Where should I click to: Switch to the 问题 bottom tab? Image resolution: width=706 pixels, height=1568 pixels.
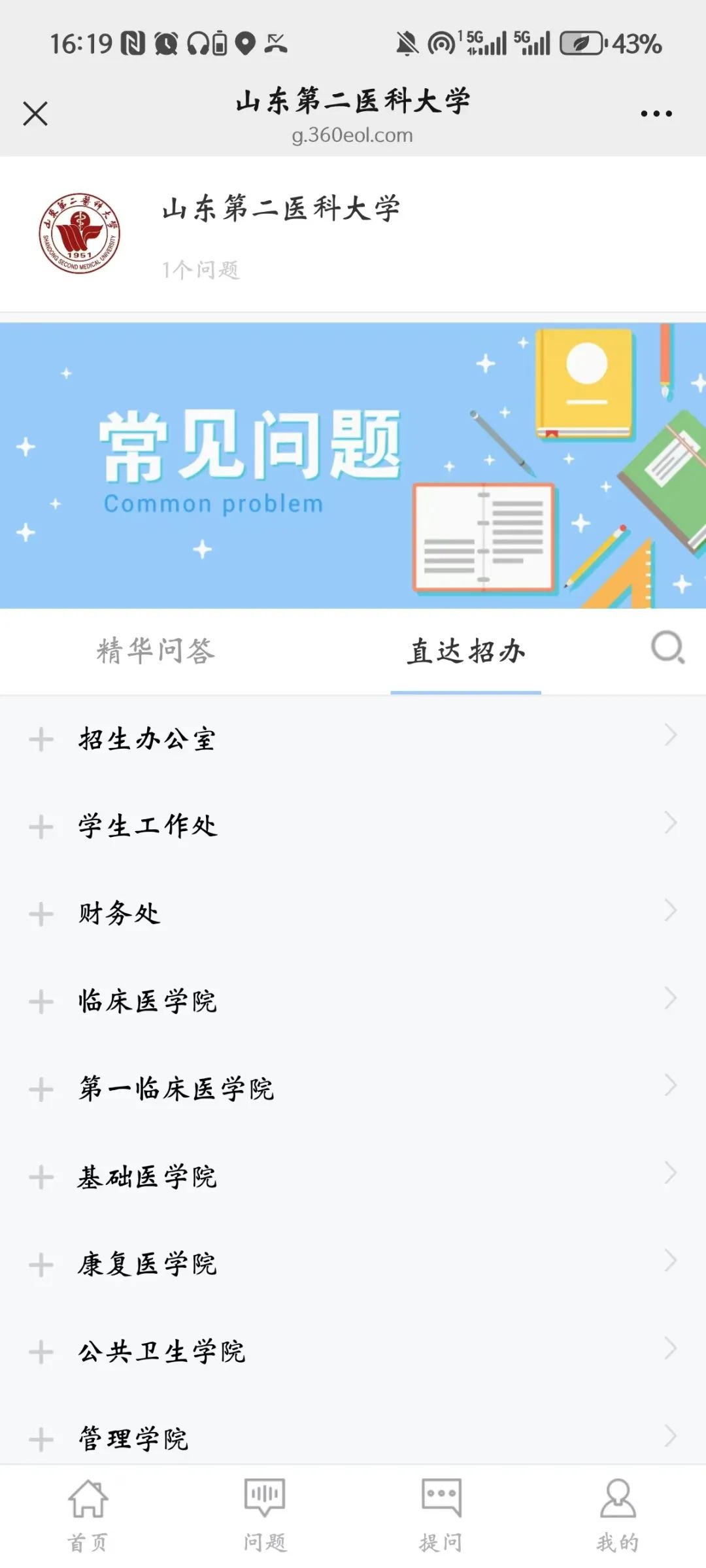[x=265, y=1515]
